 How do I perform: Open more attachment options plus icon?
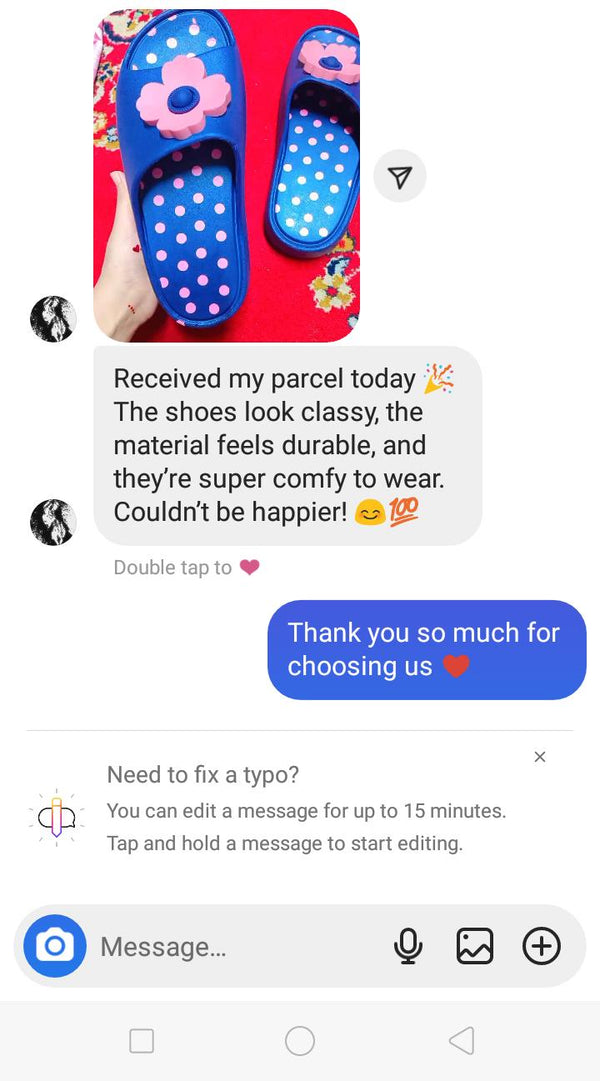542,946
